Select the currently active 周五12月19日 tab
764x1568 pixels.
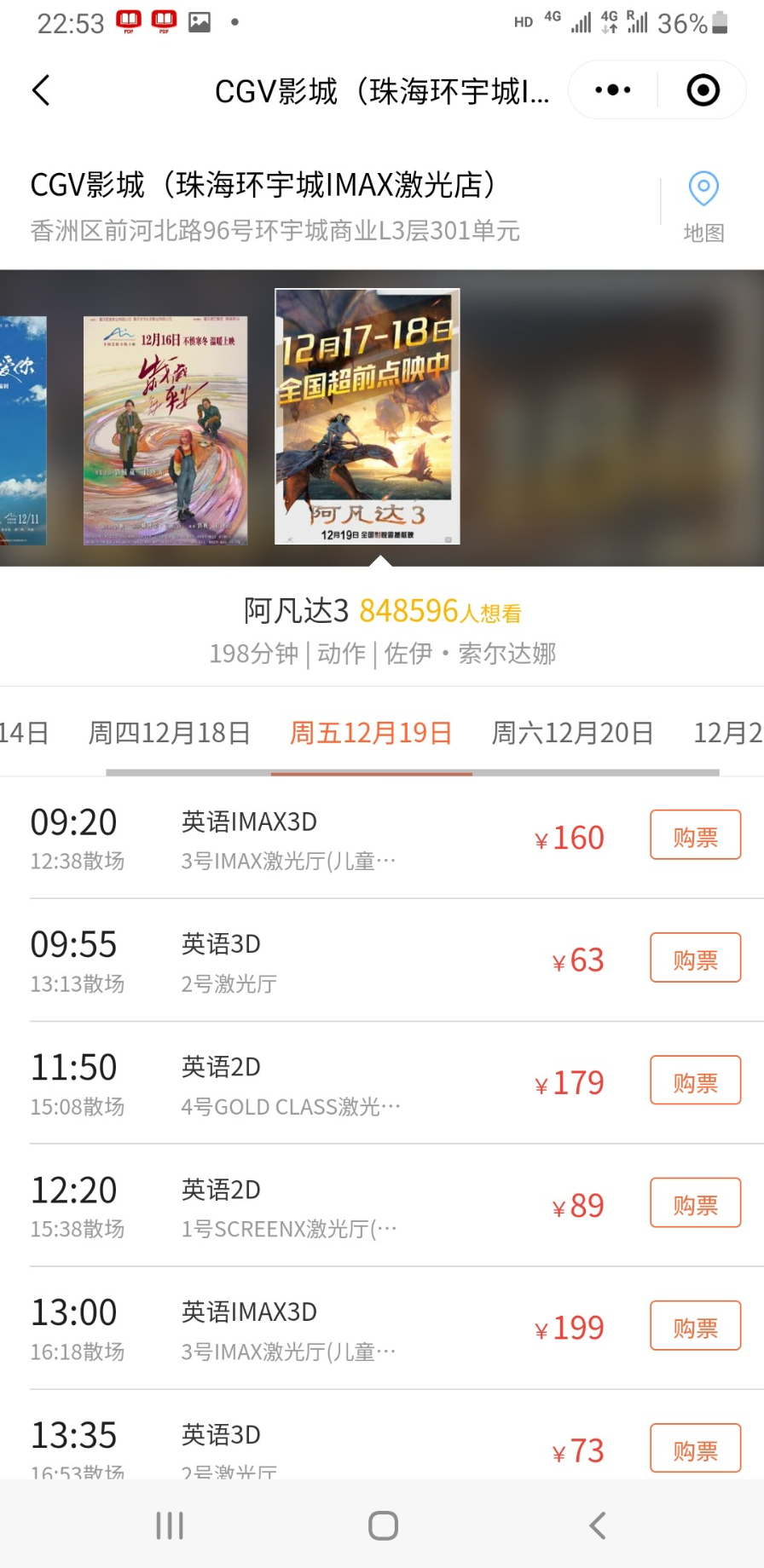click(370, 733)
